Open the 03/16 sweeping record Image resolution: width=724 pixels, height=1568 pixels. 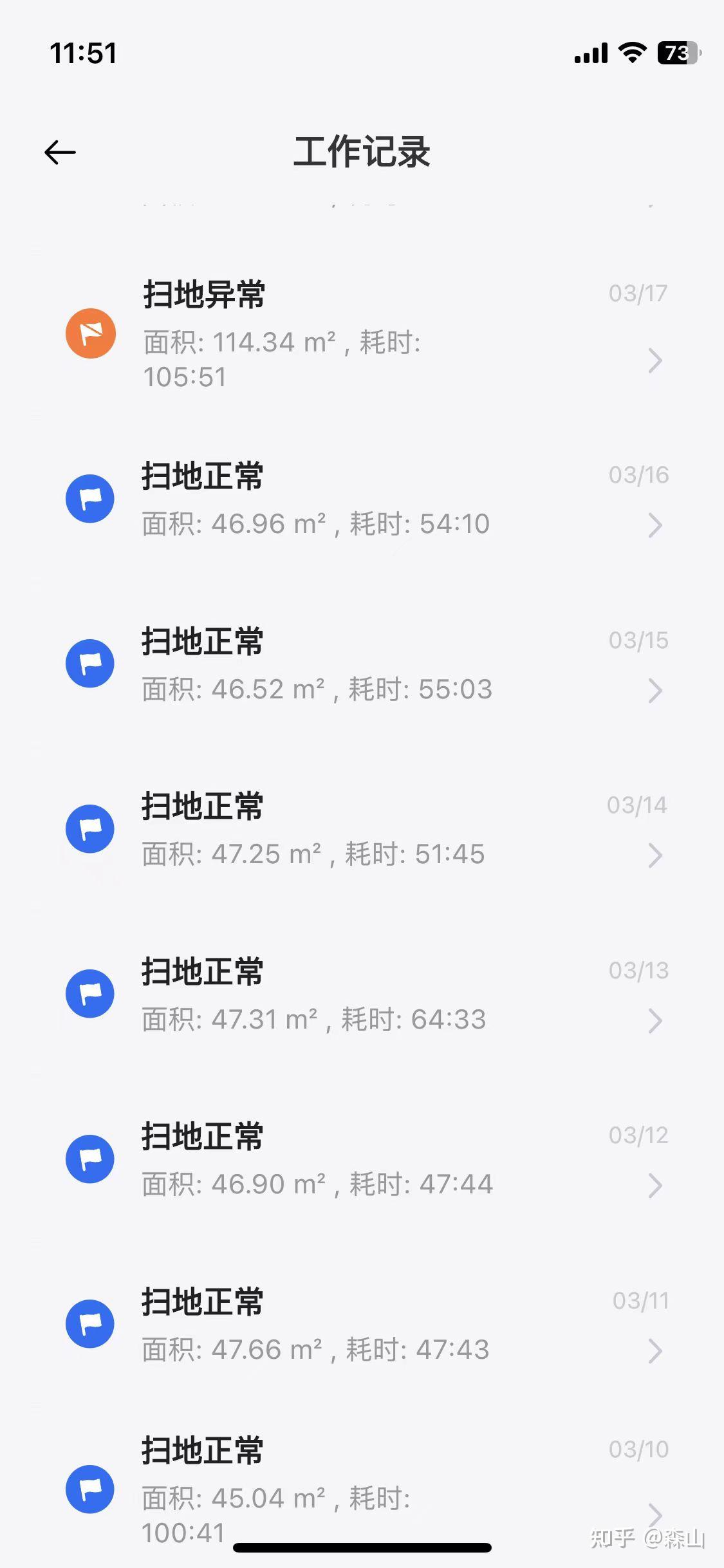[x=362, y=499]
